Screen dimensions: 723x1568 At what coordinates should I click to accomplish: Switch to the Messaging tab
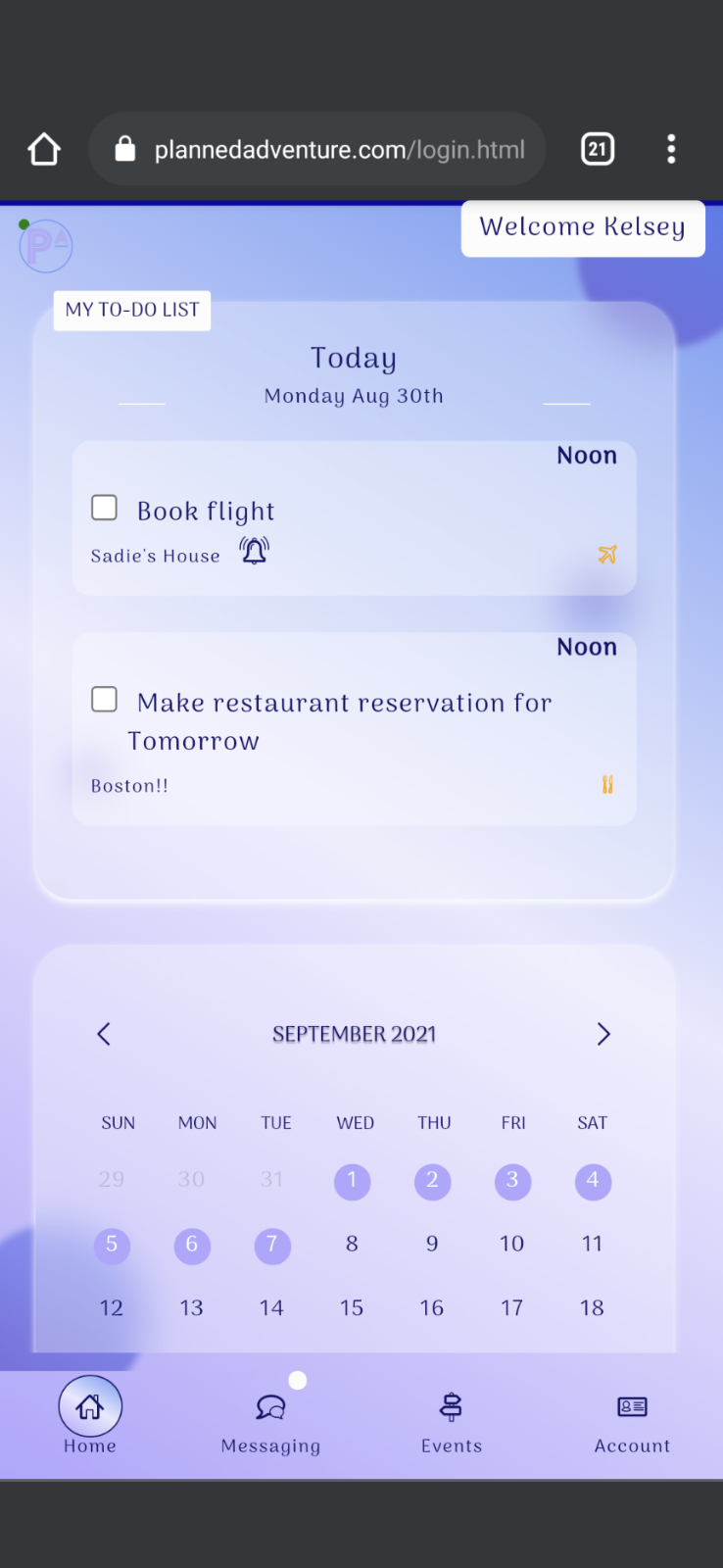[270, 1420]
